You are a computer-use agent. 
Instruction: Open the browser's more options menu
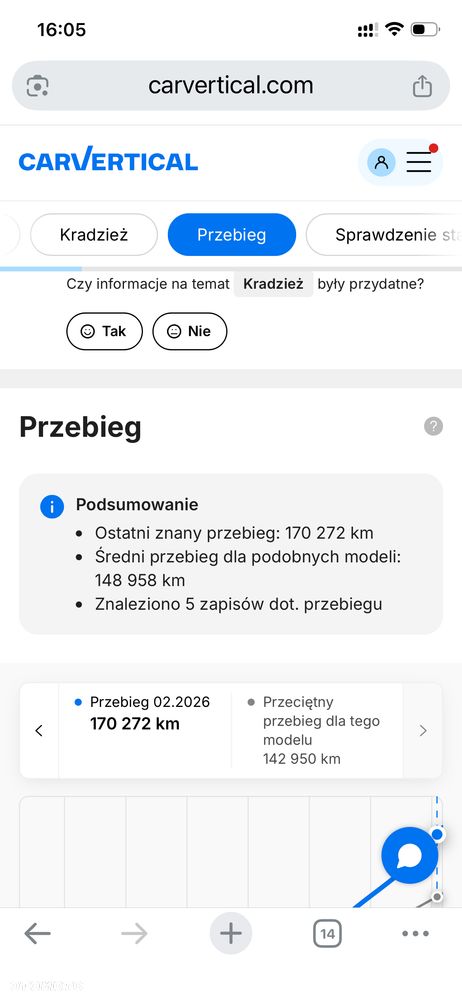tap(415, 934)
